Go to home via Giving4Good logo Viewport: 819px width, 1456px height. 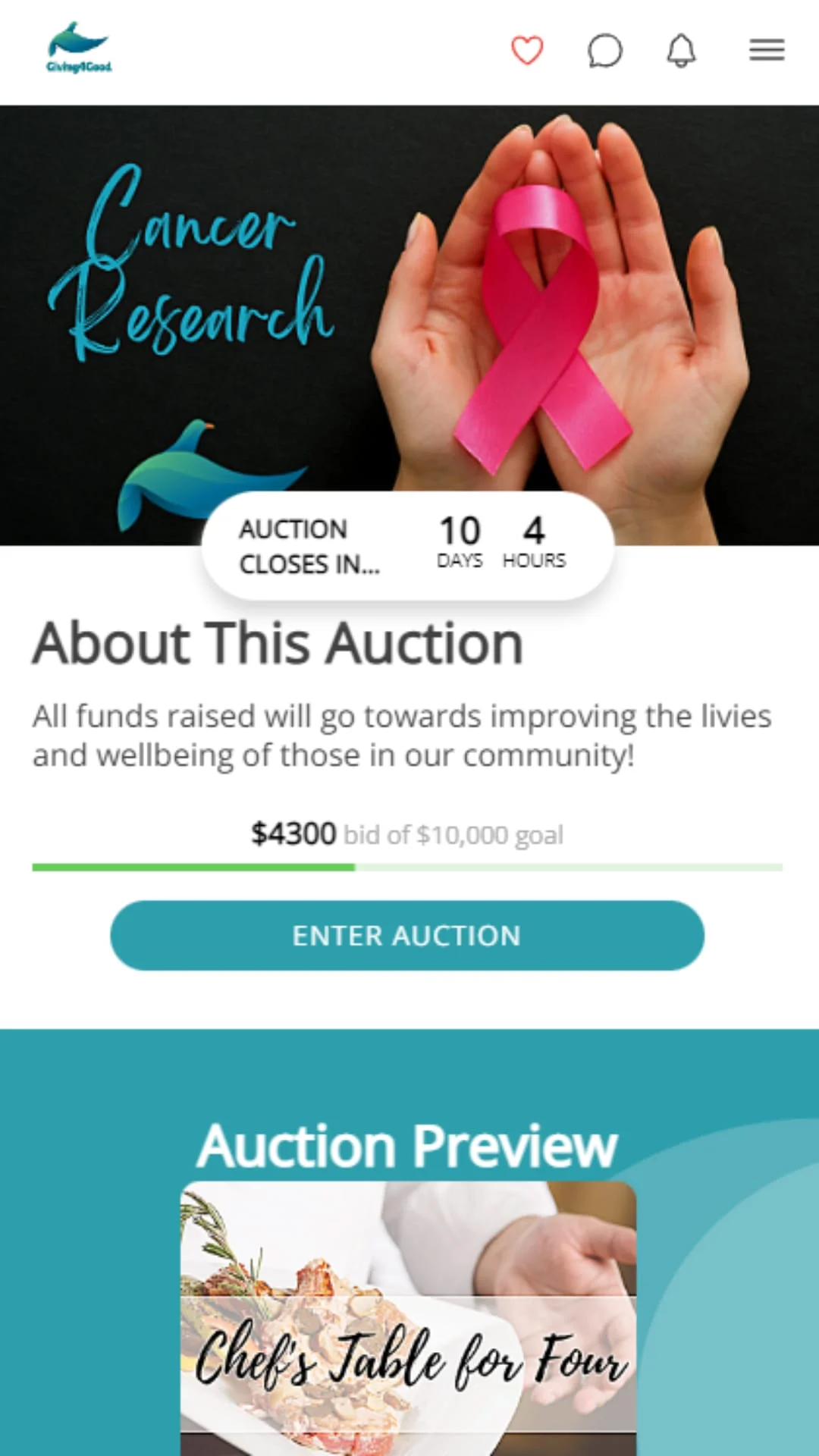pos(79,48)
